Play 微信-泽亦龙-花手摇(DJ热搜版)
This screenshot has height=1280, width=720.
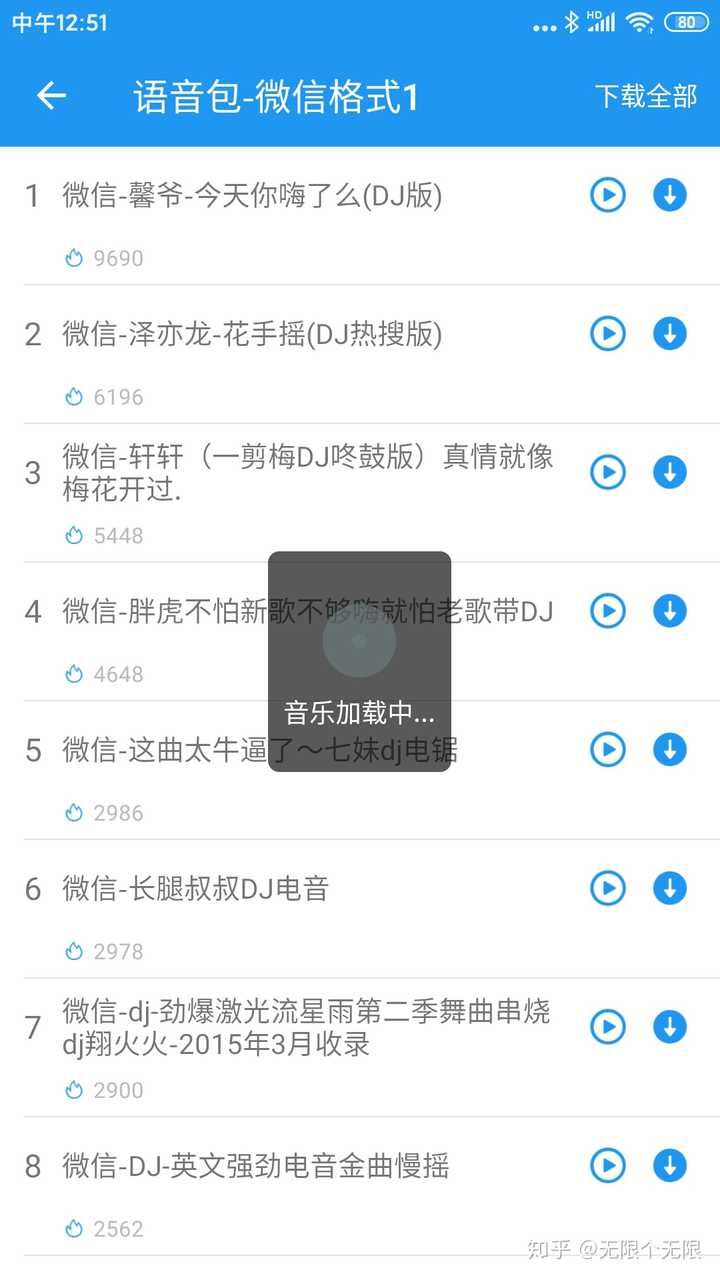(607, 334)
